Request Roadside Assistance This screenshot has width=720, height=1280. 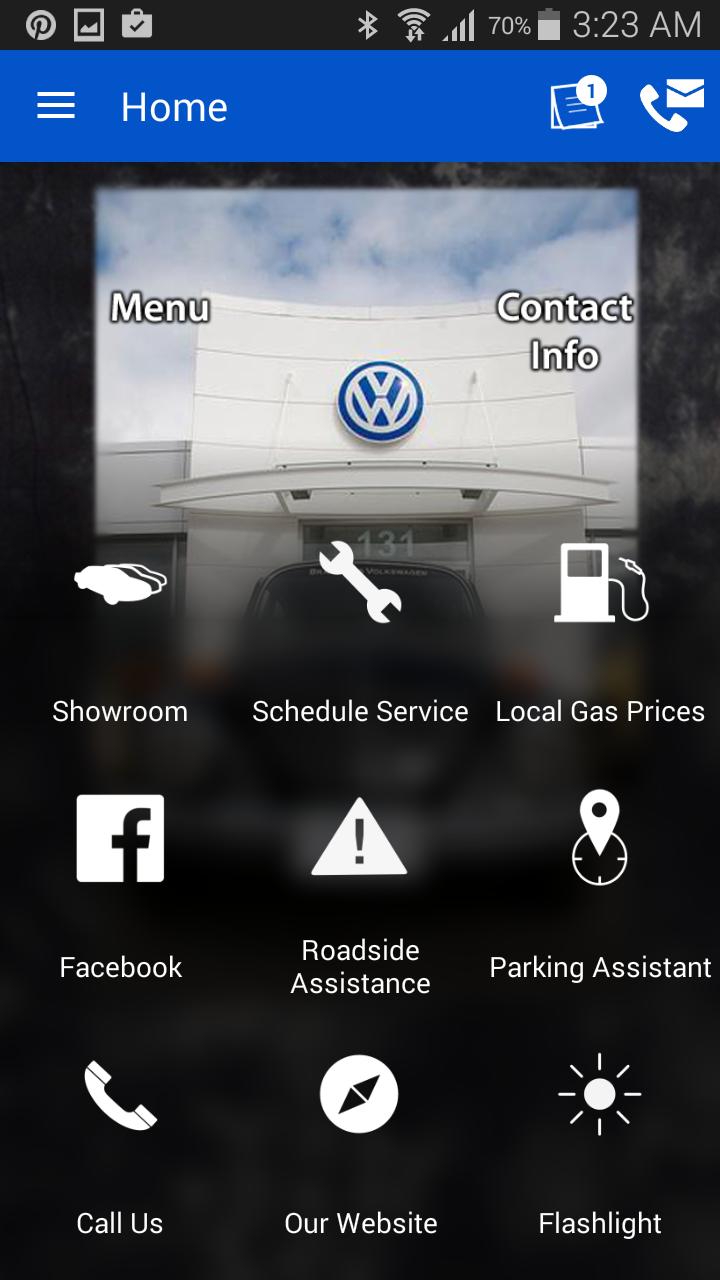pos(360,840)
